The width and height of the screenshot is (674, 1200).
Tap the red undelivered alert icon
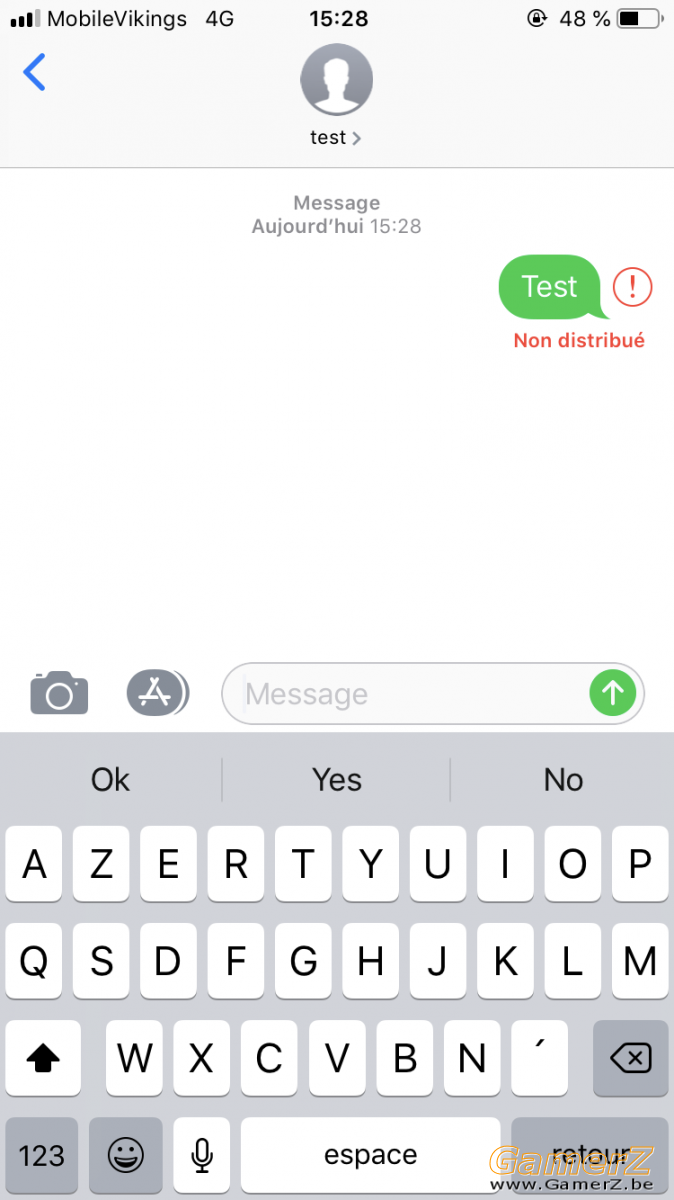[x=632, y=288]
